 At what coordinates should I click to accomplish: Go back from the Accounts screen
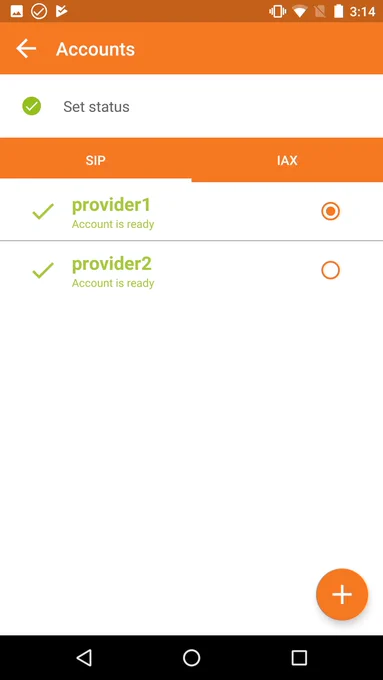26,49
